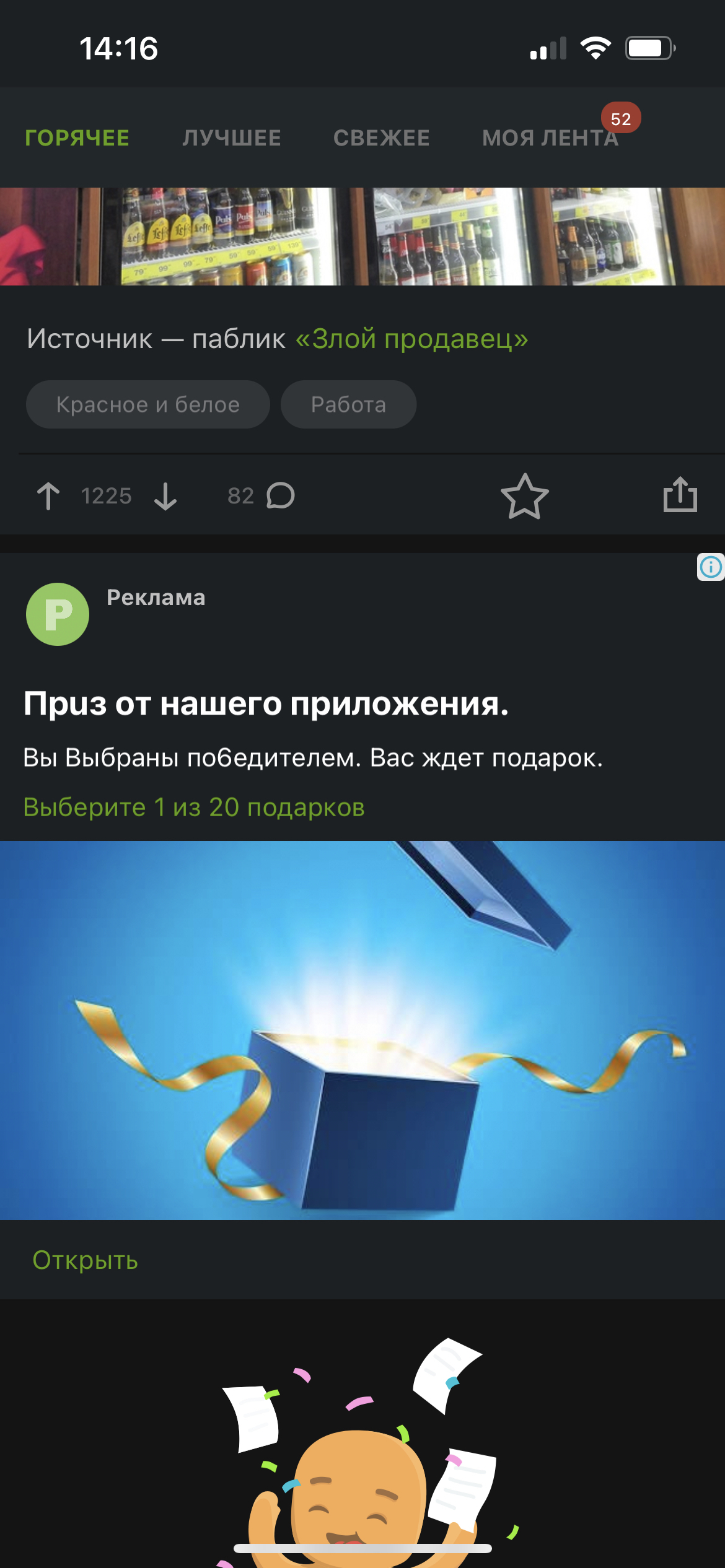Go to Моя лента tab
The height and width of the screenshot is (1568, 725).
pos(550,137)
